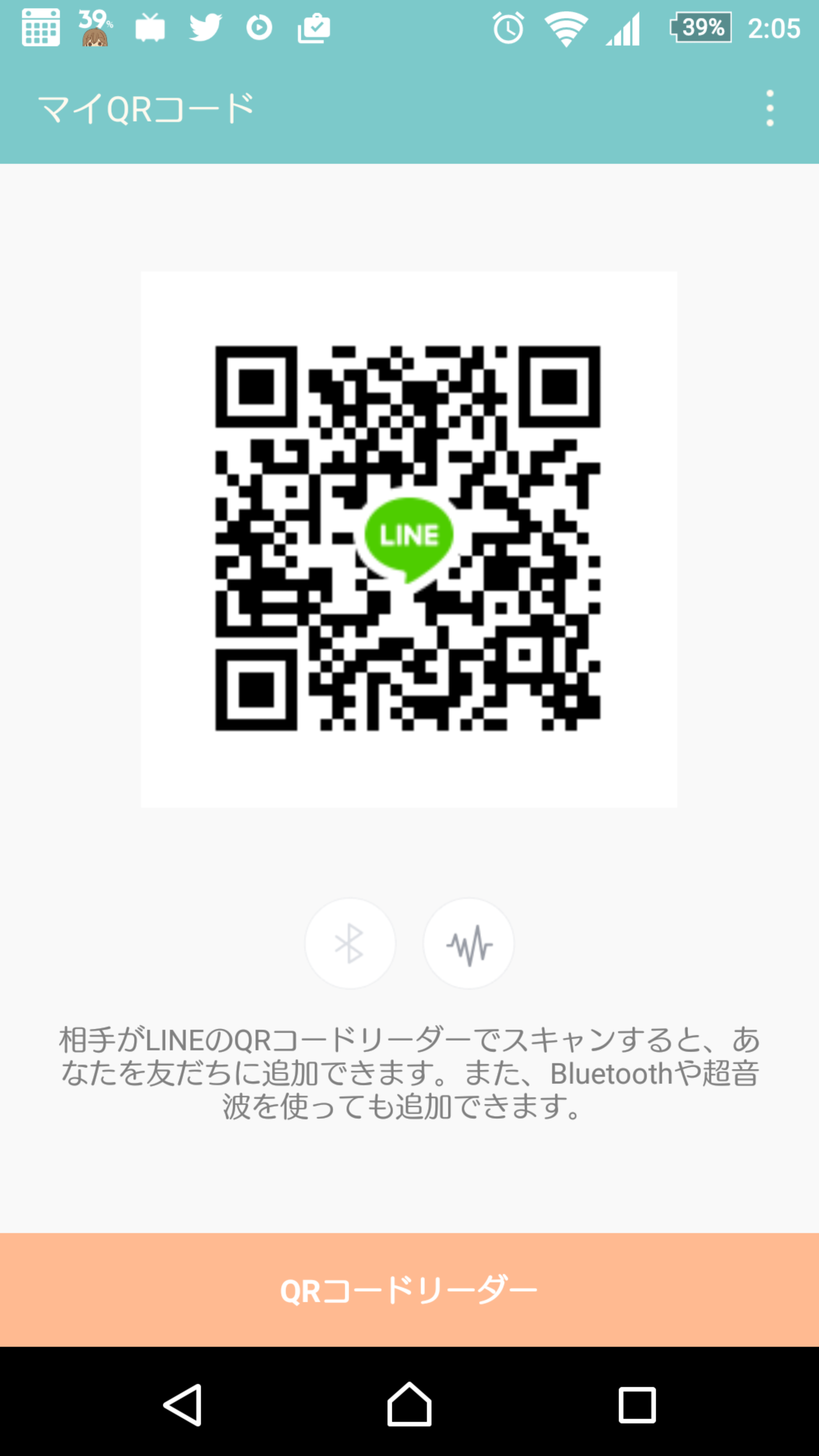Open the recent apps view
Viewport: 819px width, 1456px height.
pos(637,1404)
